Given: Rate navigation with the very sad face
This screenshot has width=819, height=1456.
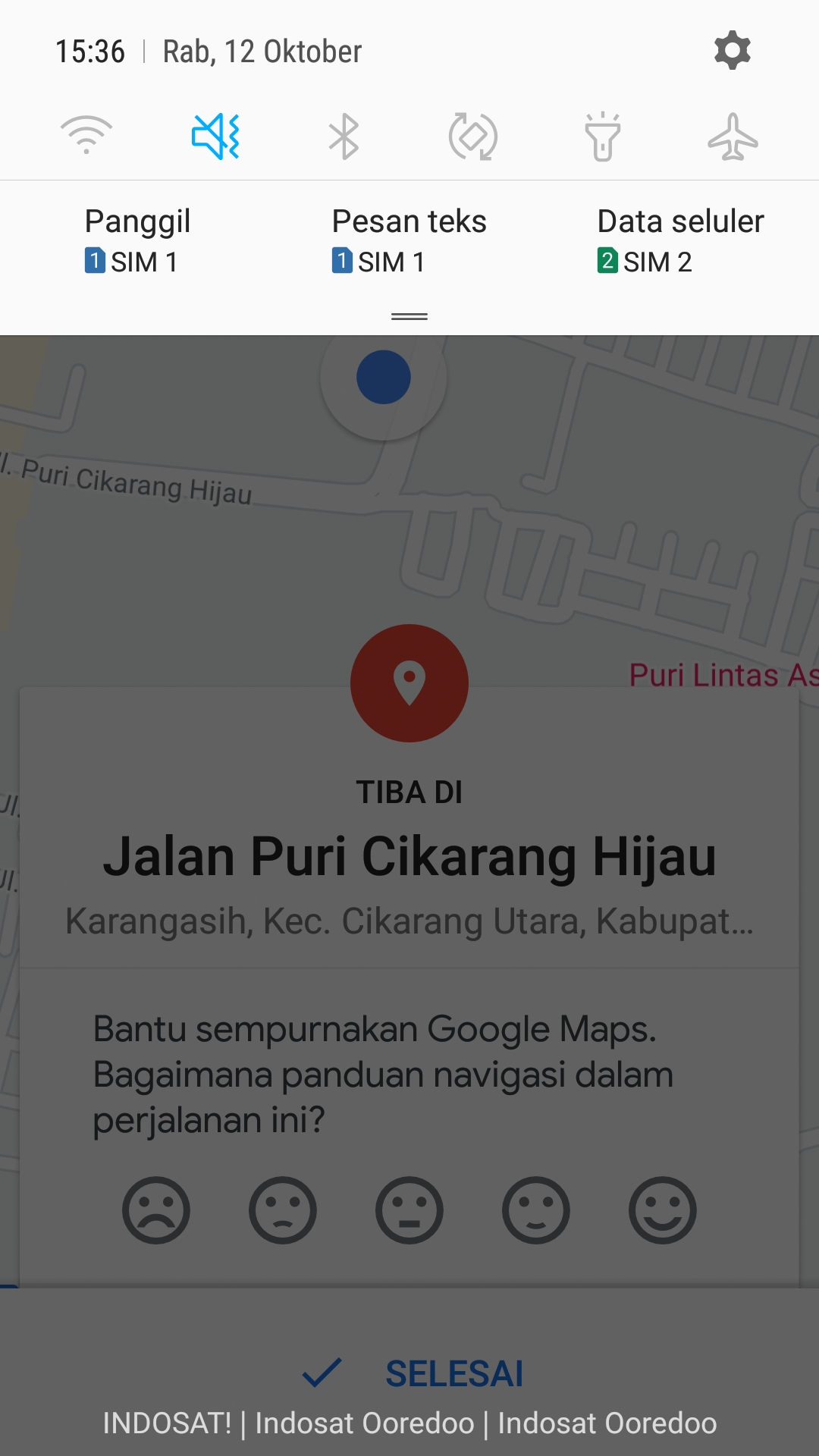Looking at the screenshot, I should click(x=156, y=1210).
